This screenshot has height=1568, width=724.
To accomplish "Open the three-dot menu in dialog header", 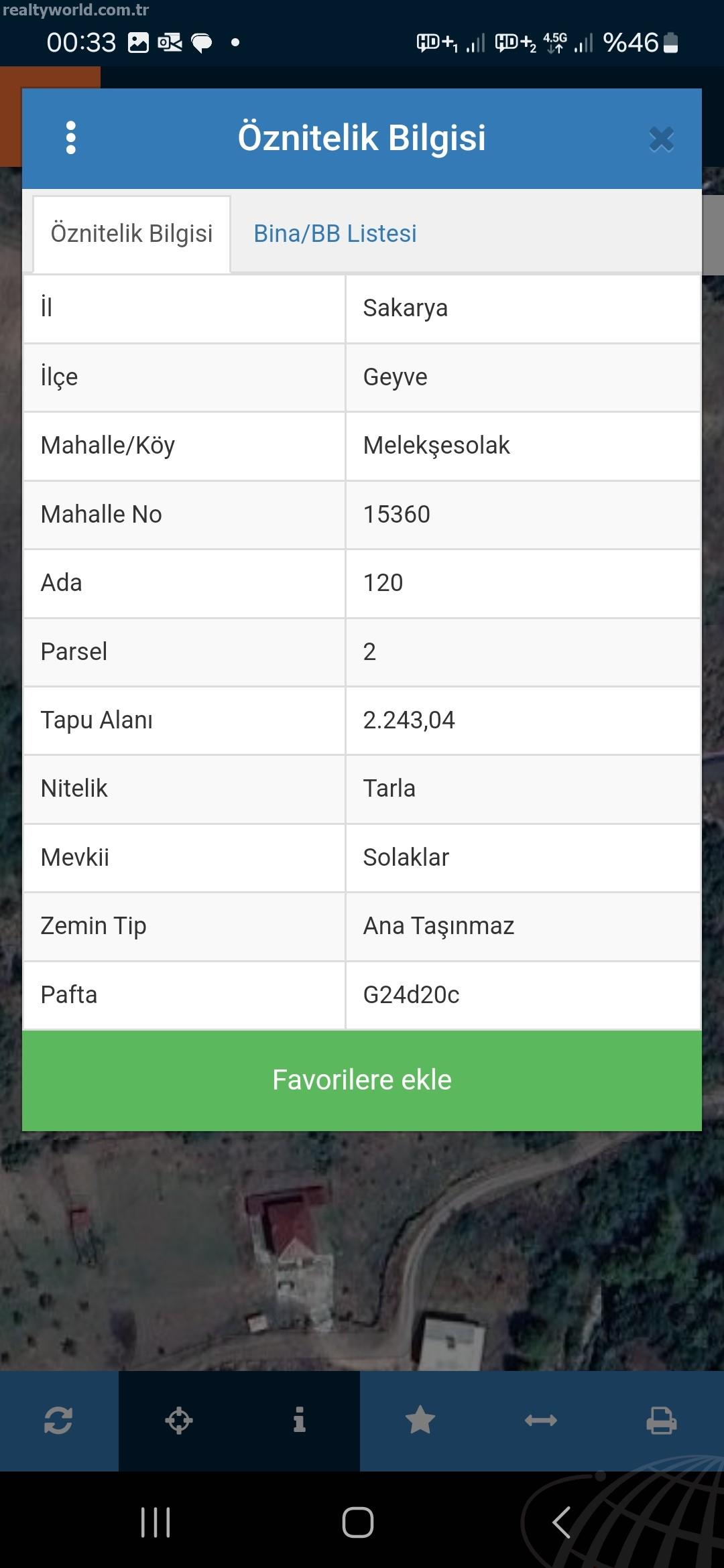I will (x=71, y=138).
